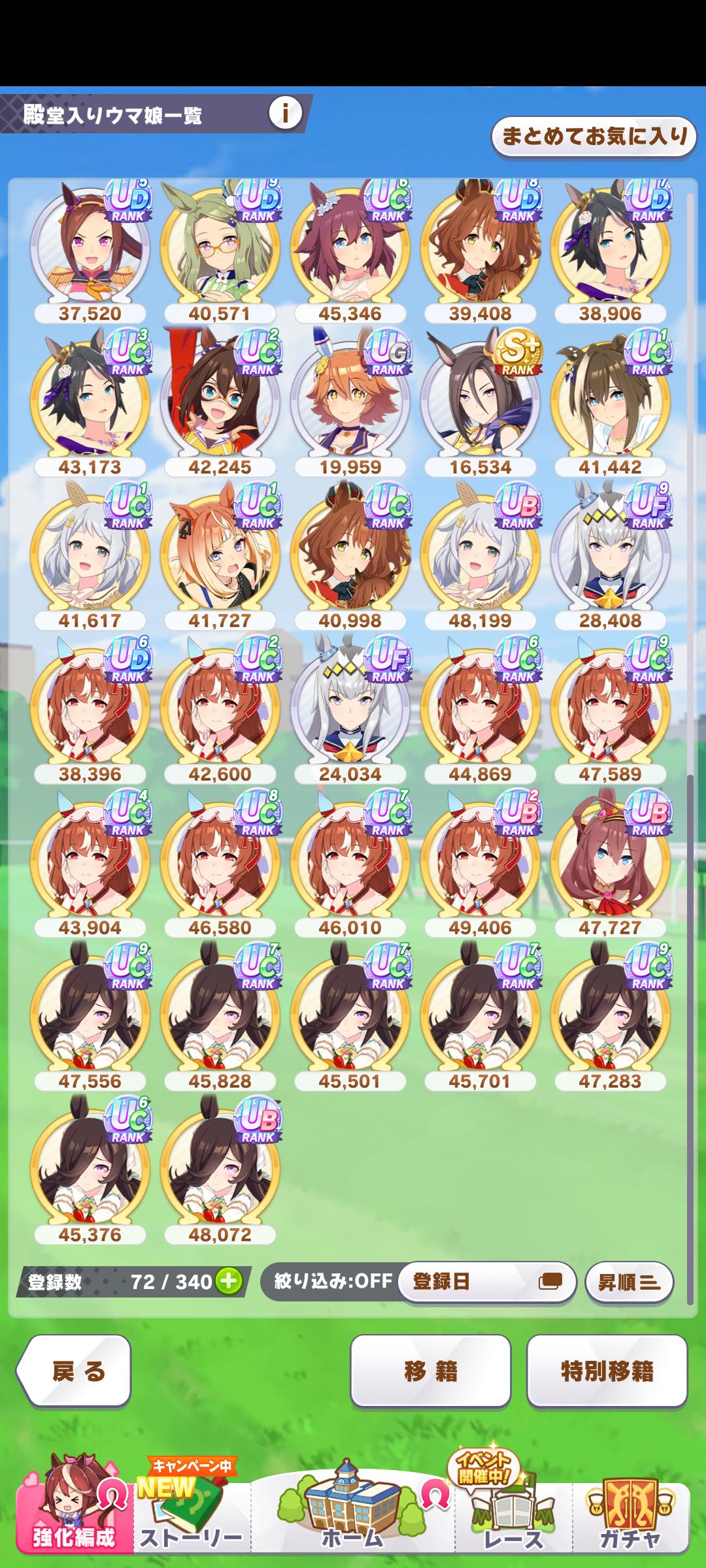This screenshot has width=706, height=1568.
Task: Open the 絞り込み filter and 登録日 sort selector
Action: (486, 1281)
